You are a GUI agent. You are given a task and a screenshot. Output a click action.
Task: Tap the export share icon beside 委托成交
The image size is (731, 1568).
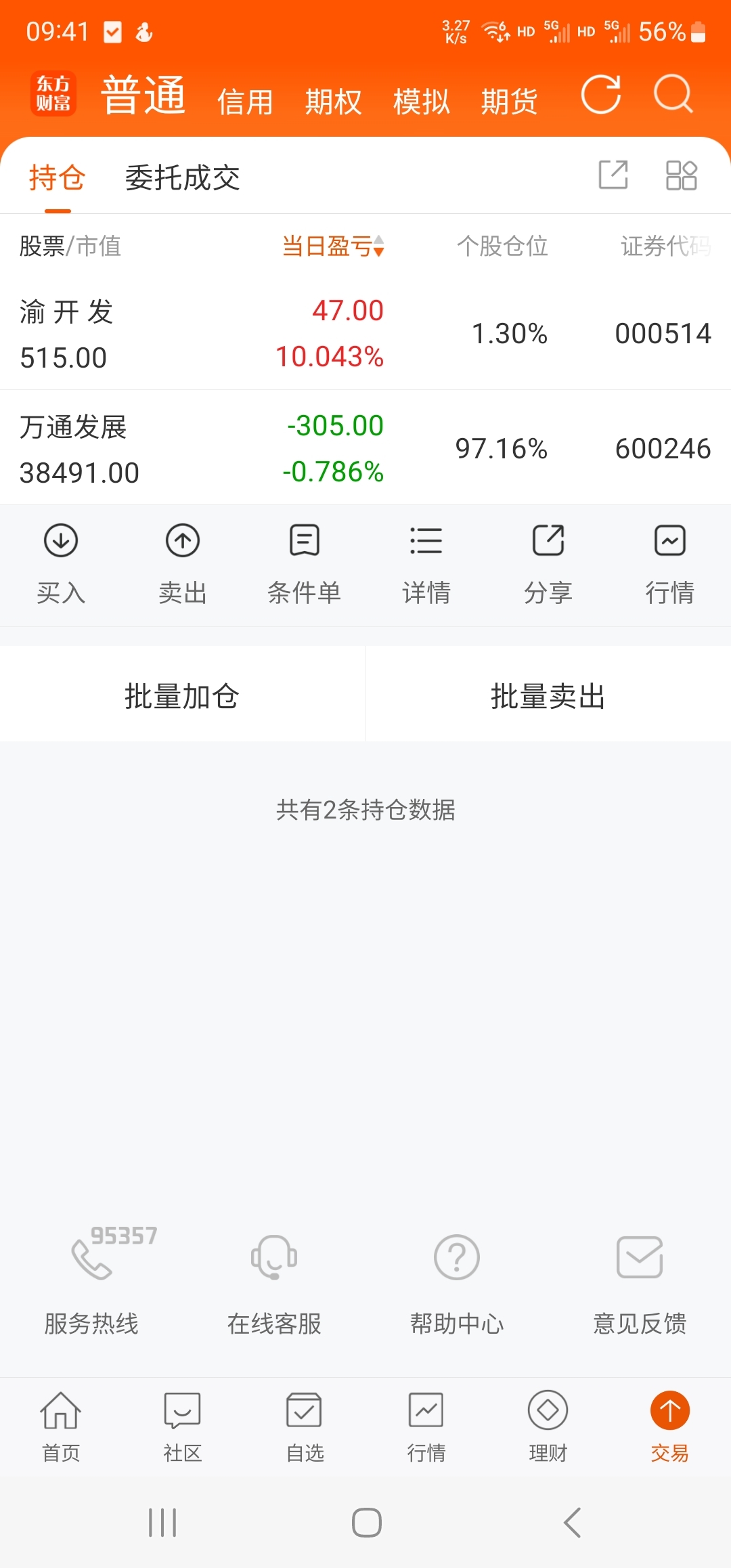point(613,175)
